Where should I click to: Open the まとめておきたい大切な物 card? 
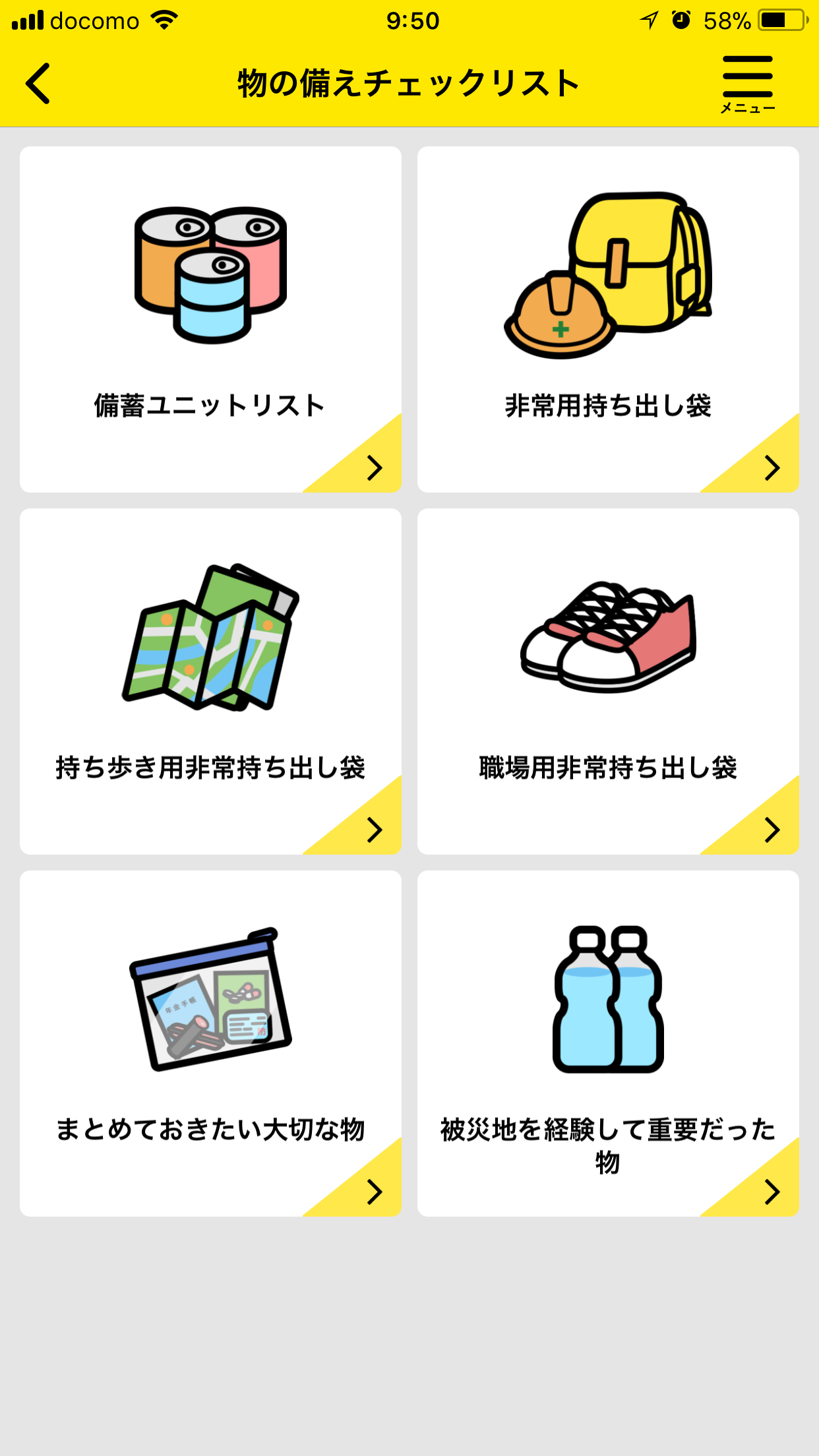pyautogui.click(x=210, y=1043)
